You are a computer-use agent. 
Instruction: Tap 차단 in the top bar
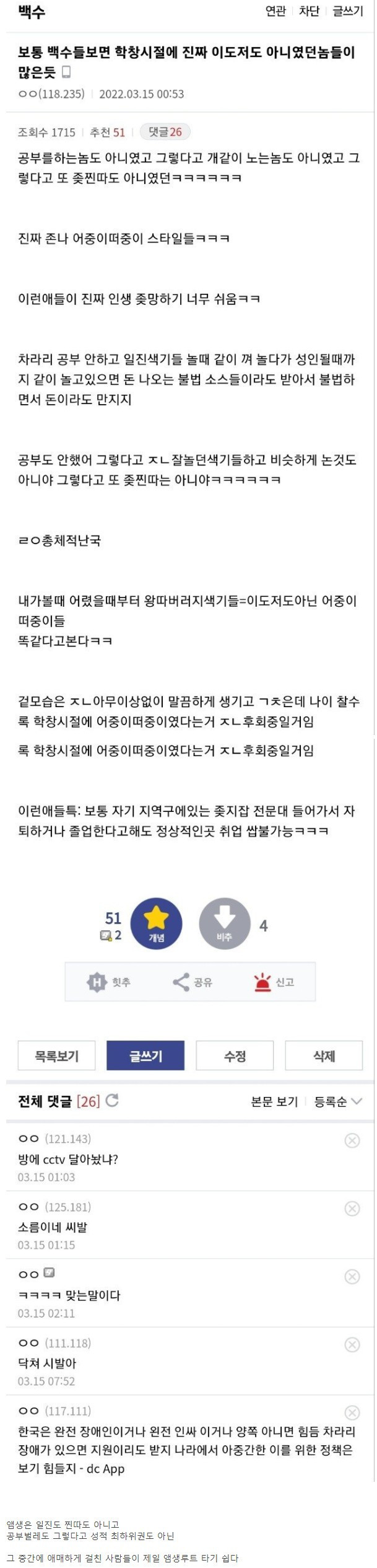(x=309, y=11)
